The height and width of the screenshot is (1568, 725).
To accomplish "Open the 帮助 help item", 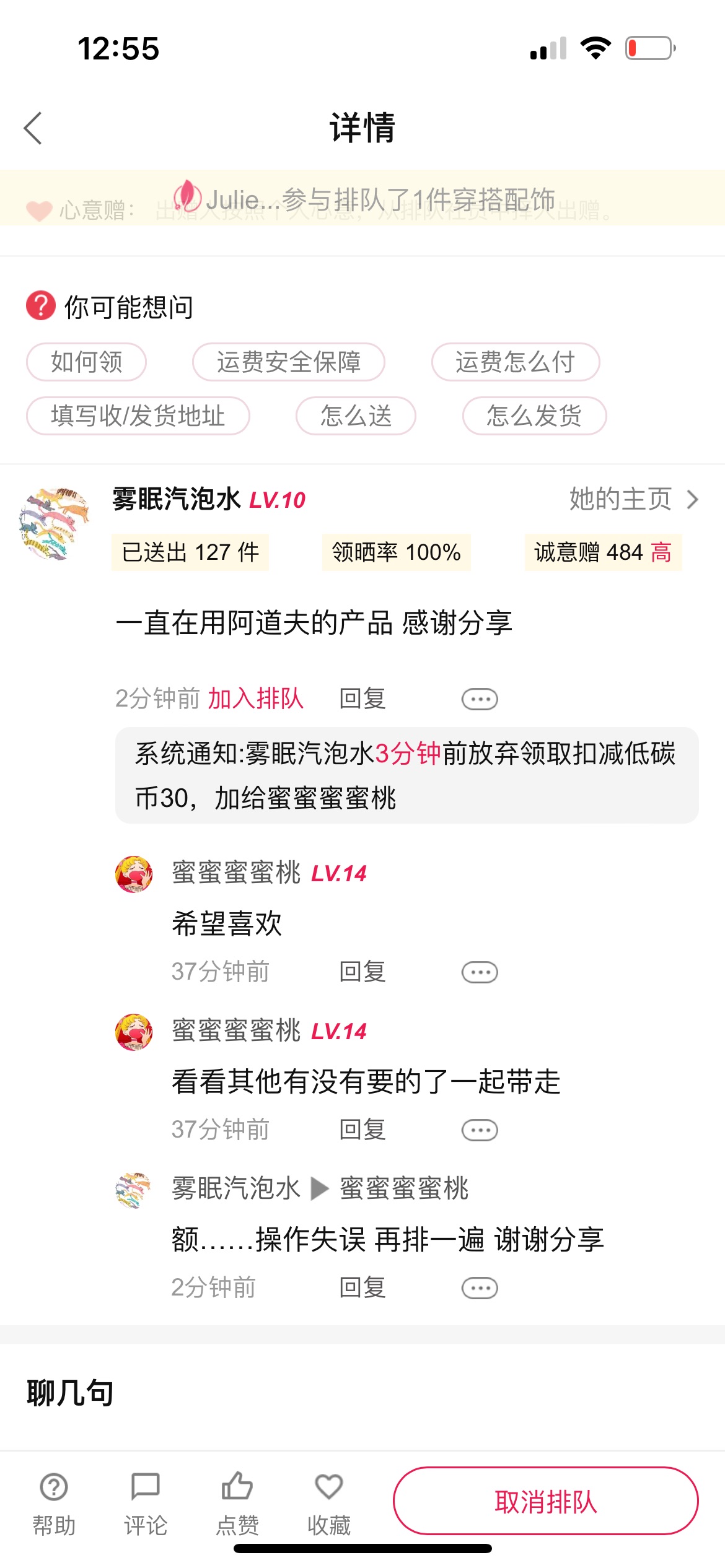I will click(54, 1503).
